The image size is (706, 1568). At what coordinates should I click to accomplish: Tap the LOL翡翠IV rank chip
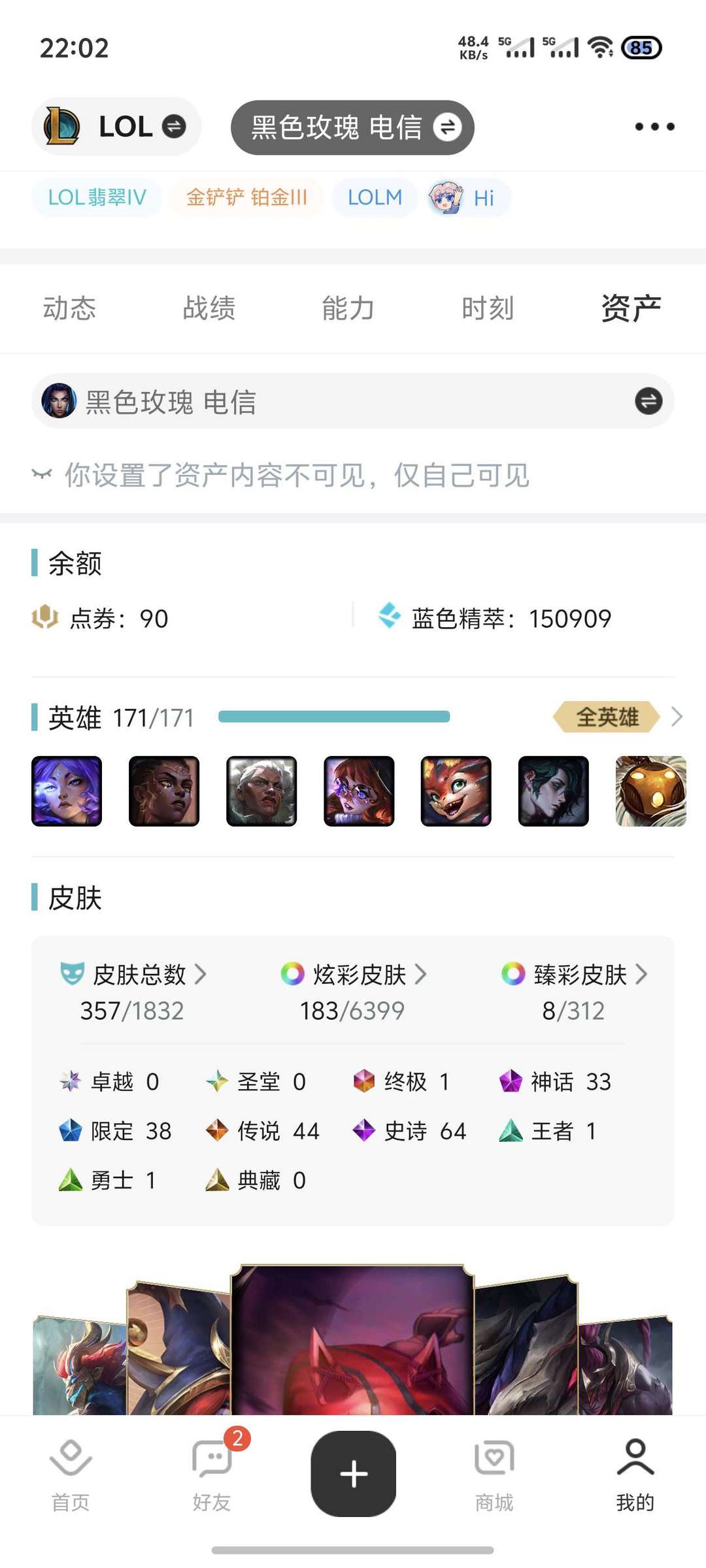[97, 197]
